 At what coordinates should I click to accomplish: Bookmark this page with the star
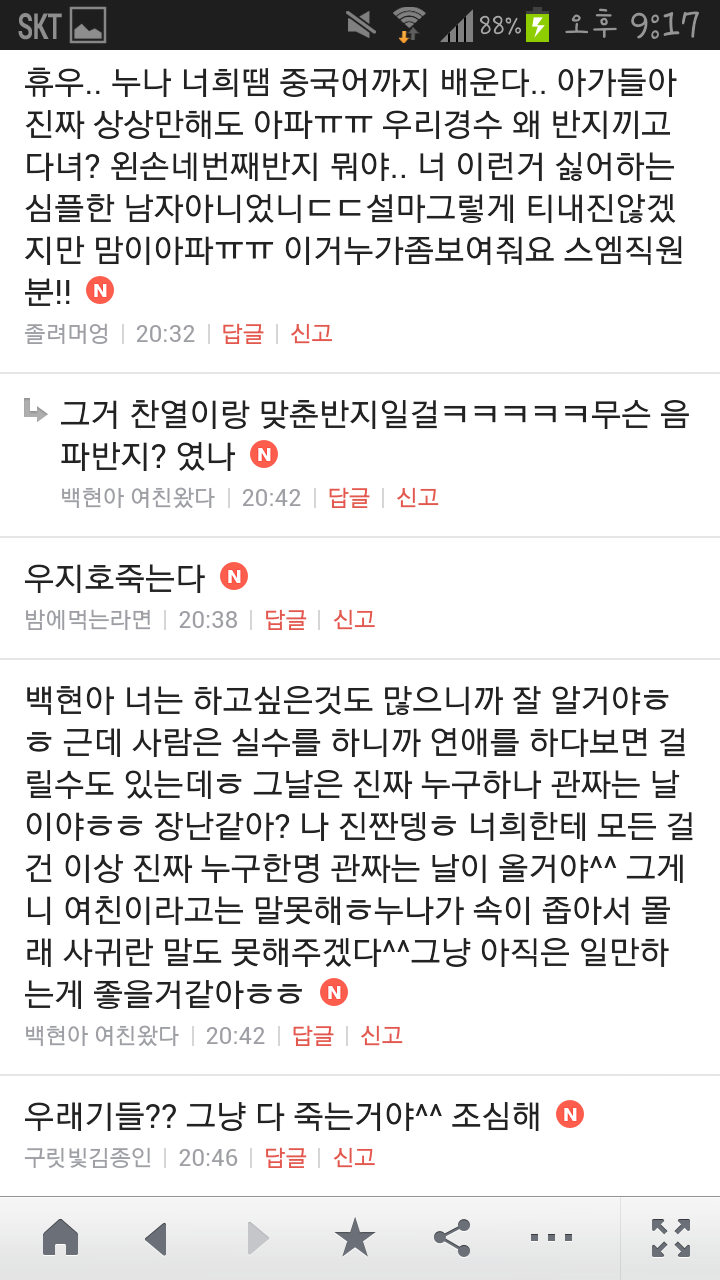[x=354, y=1238]
